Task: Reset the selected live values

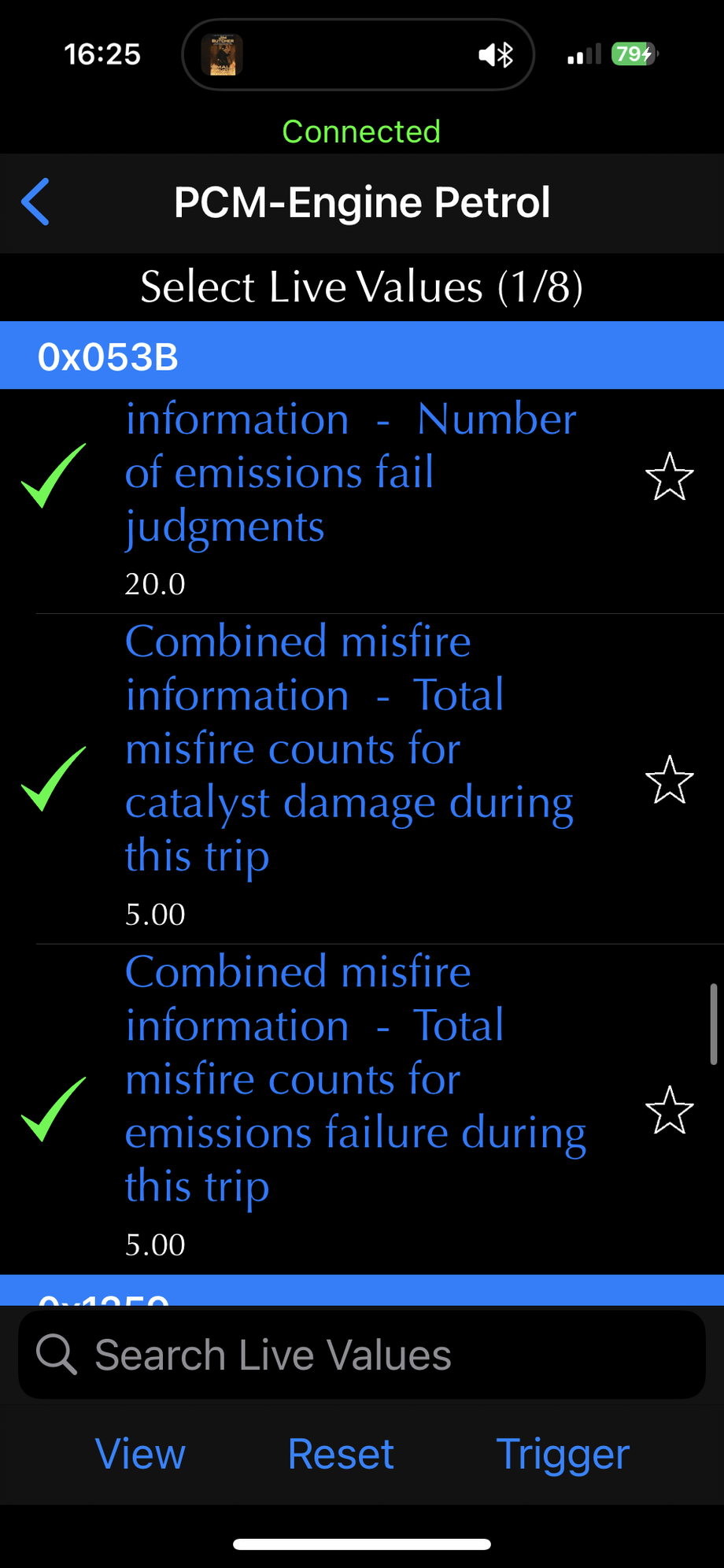Action: (341, 1454)
